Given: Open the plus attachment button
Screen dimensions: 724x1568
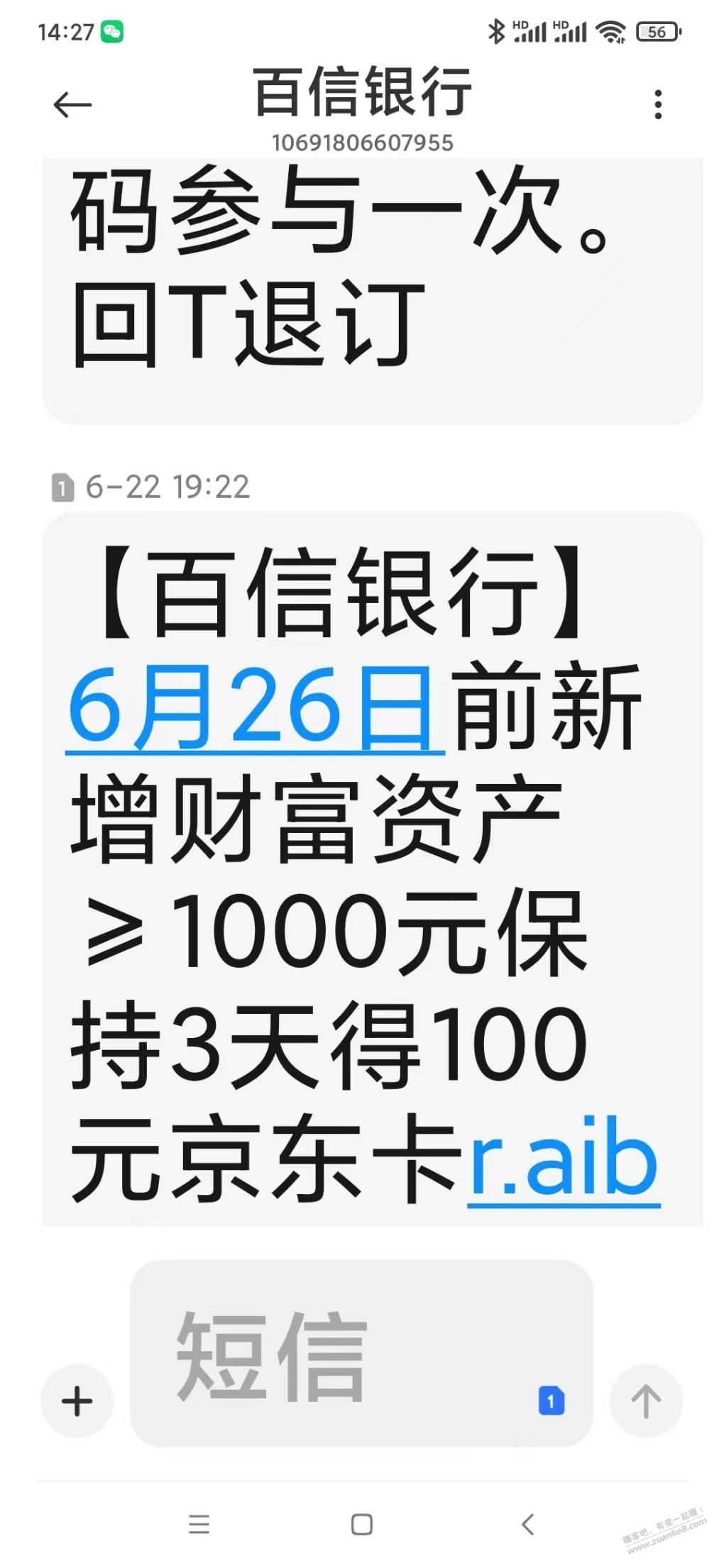Looking at the screenshot, I should coord(77,1402).
